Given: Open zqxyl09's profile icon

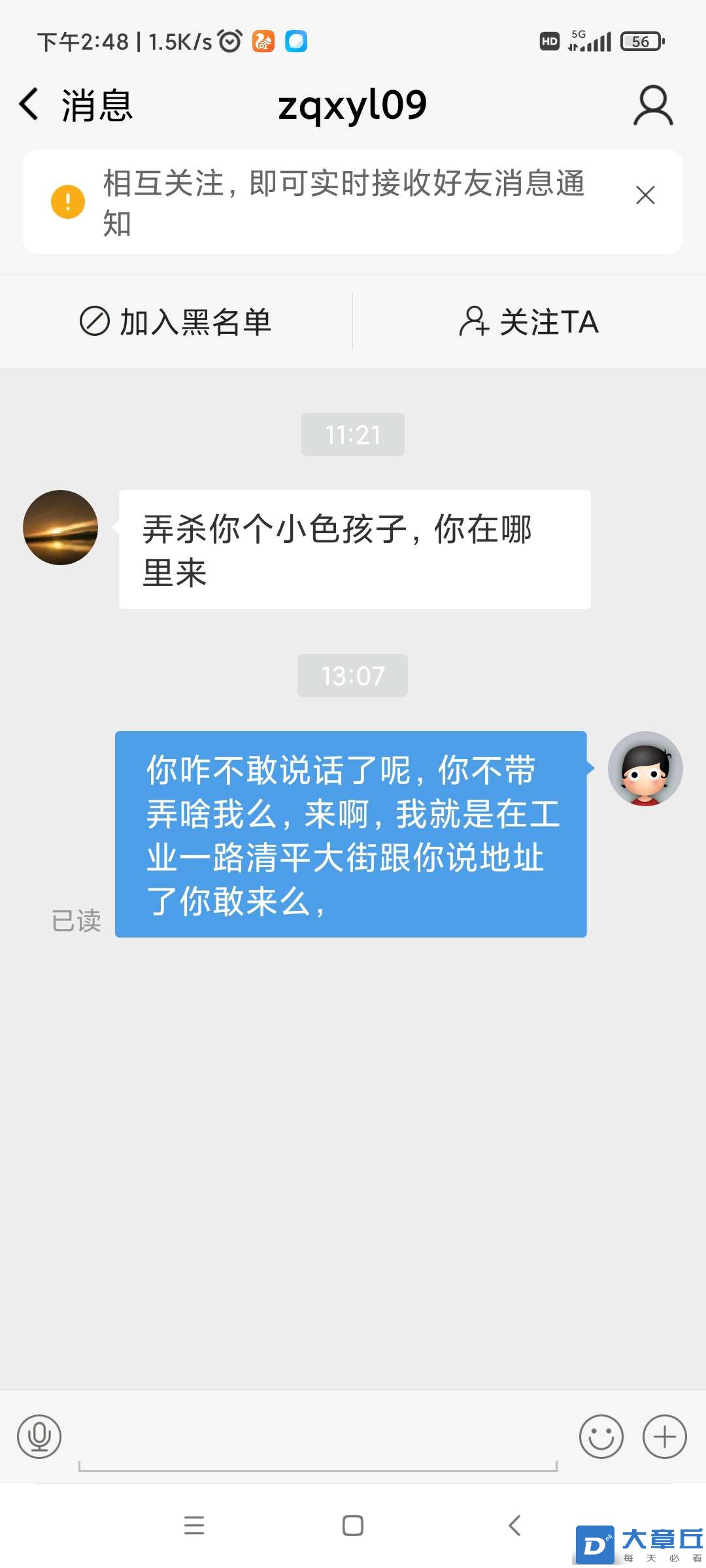Looking at the screenshot, I should click(652, 105).
